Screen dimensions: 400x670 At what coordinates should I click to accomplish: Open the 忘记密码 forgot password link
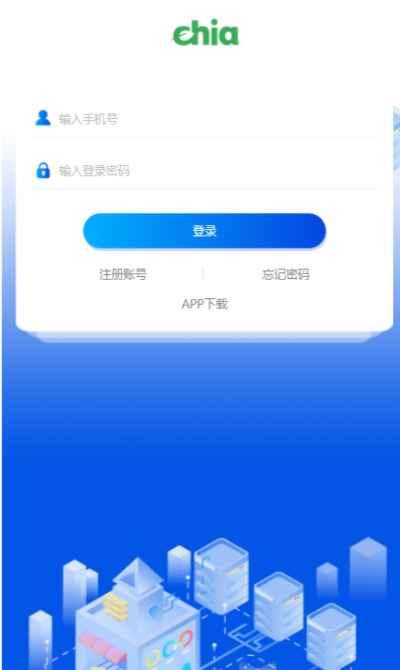(x=285, y=274)
